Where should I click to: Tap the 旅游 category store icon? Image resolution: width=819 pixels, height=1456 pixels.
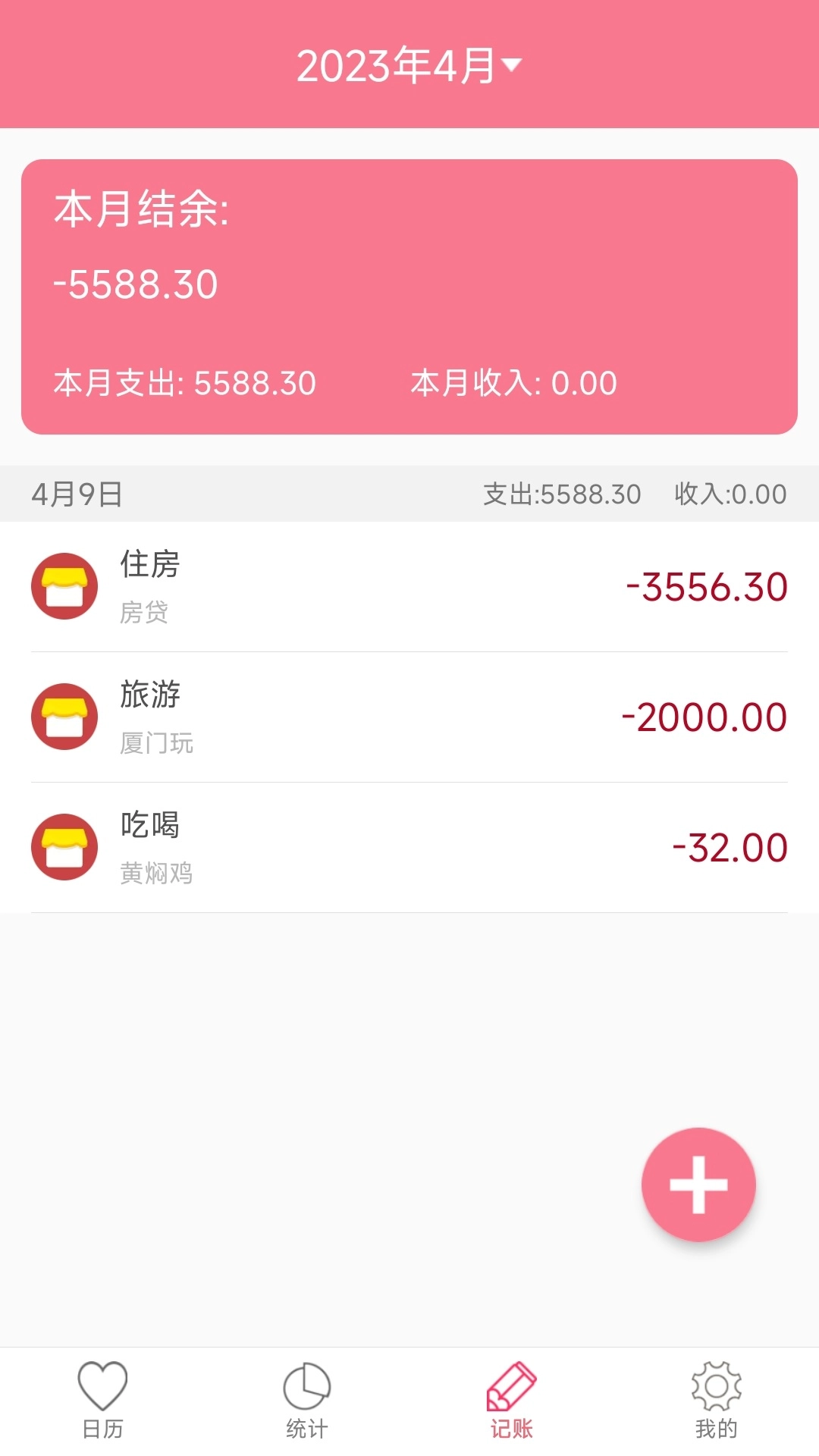pos(64,716)
